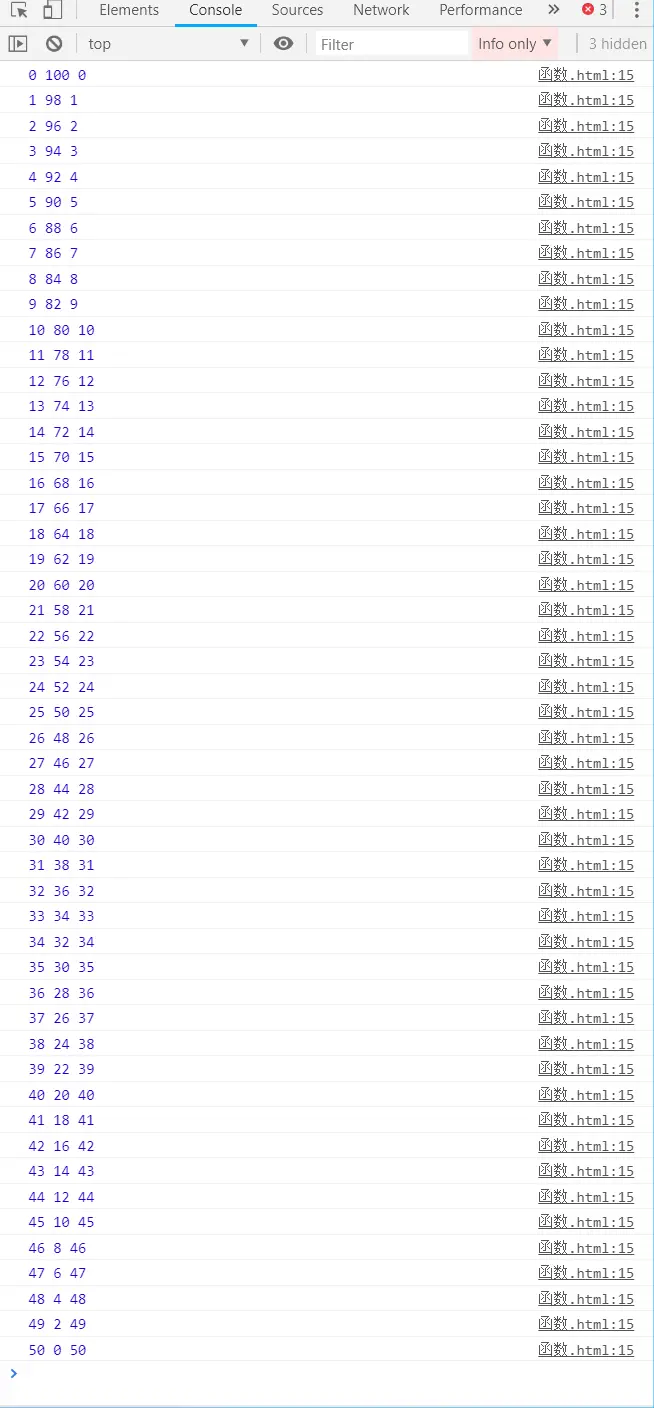The height and width of the screenshot is (1408, 654).
Task: Show more DevTools tabs
Action: coord(554,10)
